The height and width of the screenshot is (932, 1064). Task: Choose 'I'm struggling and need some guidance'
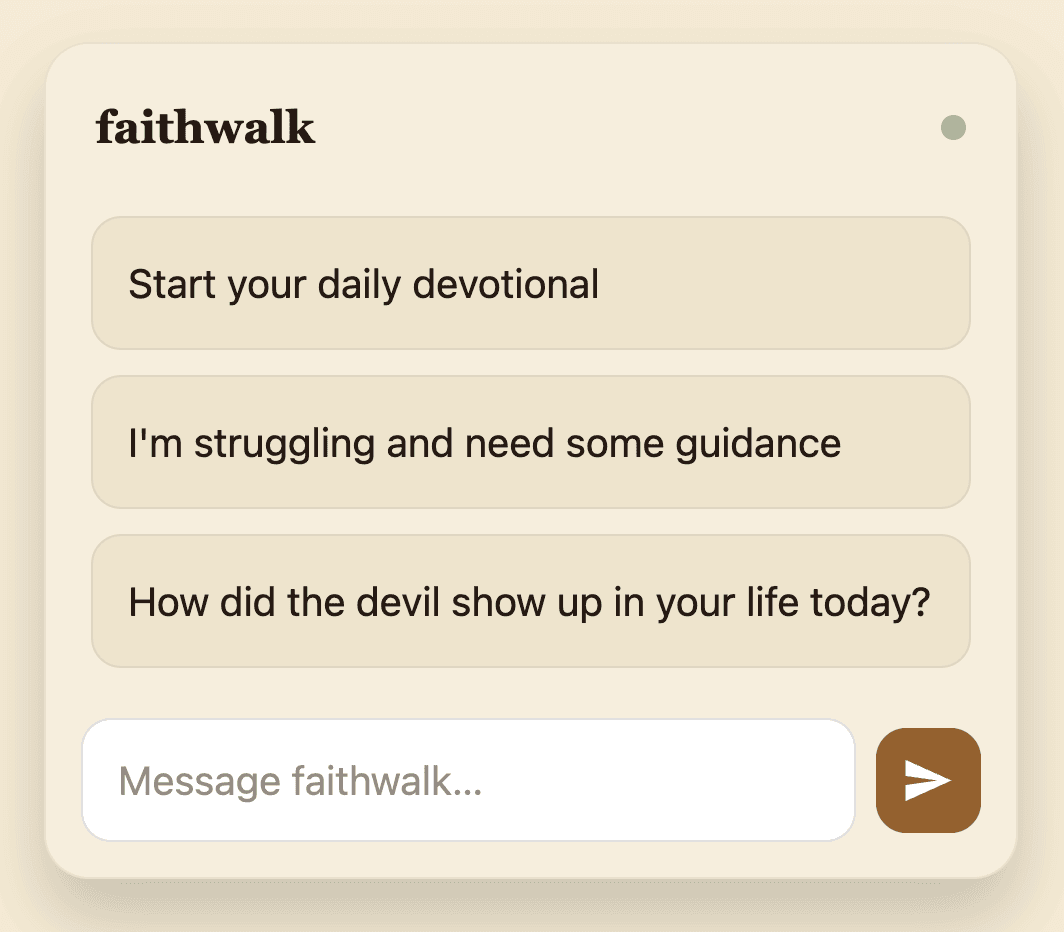[530, 443]
